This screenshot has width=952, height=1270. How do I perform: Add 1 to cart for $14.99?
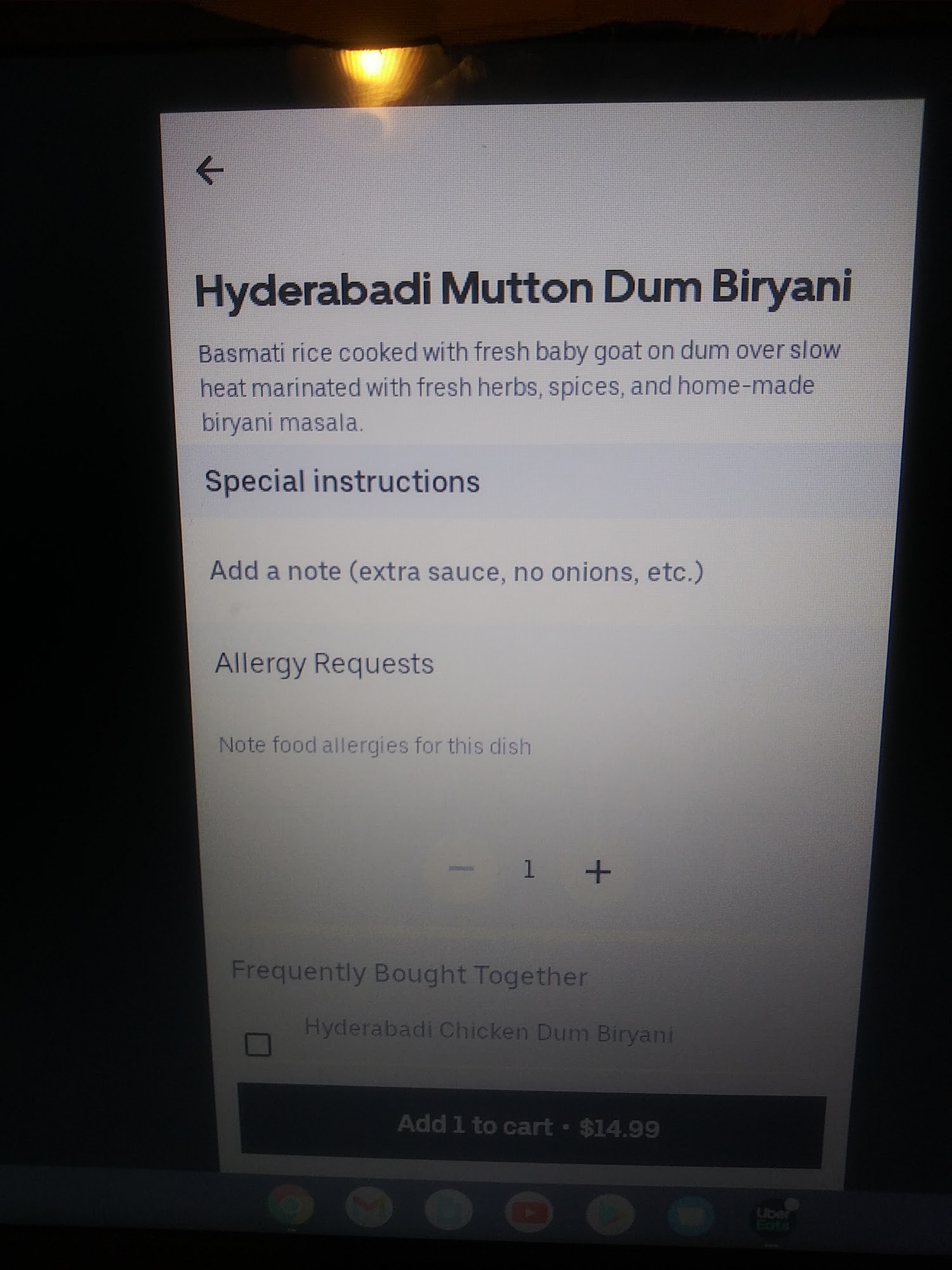click(531, 1126)
